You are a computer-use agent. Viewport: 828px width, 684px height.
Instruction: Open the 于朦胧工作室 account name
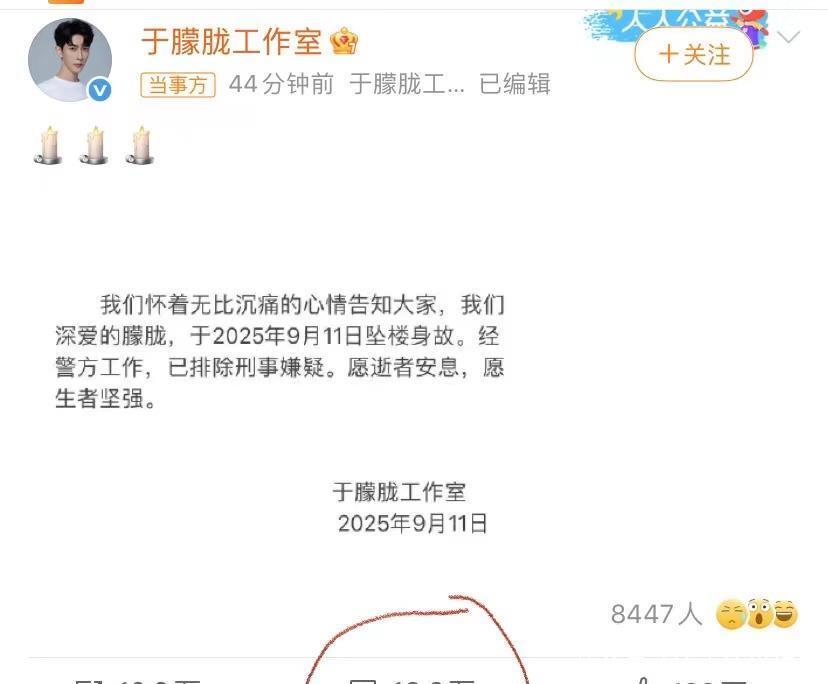click(x=231, y=41)
